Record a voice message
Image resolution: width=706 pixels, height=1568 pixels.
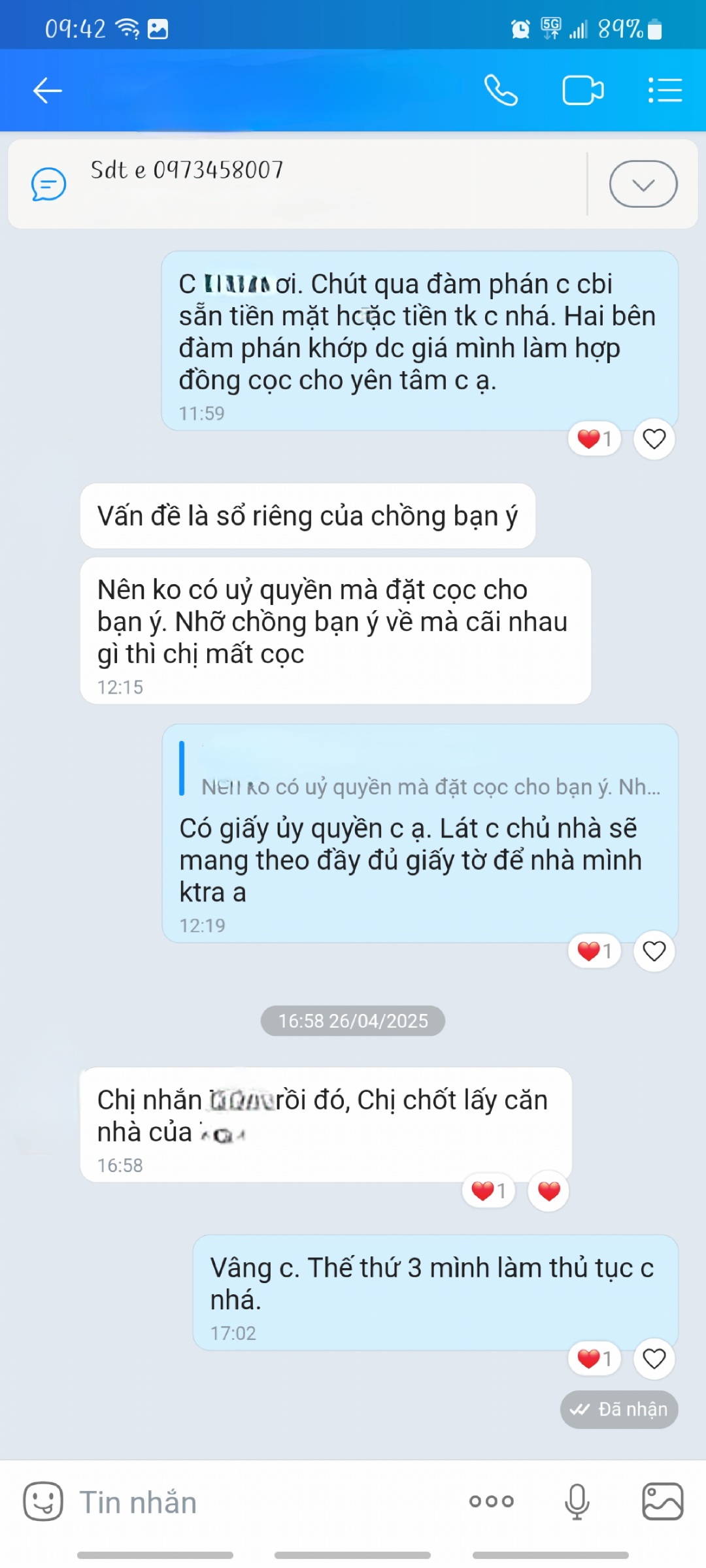tap(577, 1501)
